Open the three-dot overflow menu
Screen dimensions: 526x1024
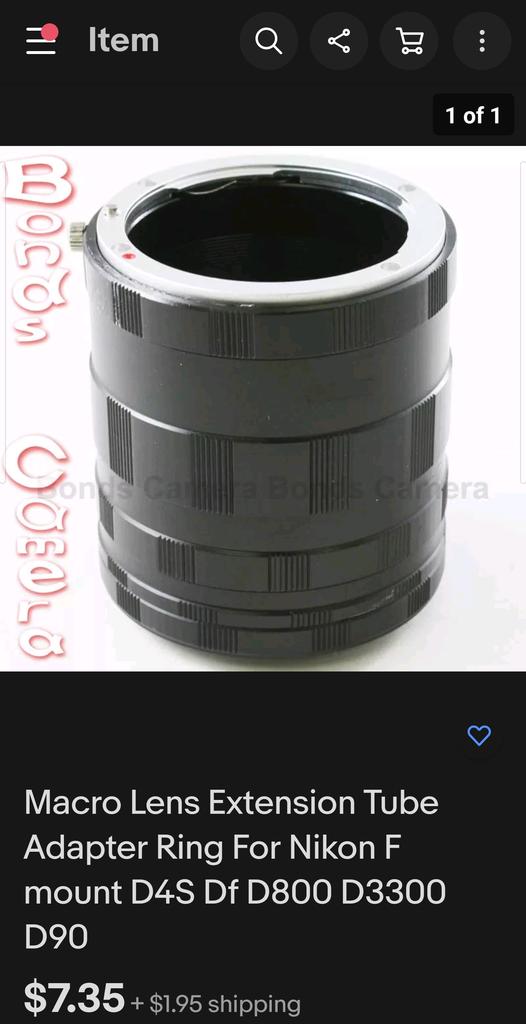pyautogui.click(x=482, y=41)
